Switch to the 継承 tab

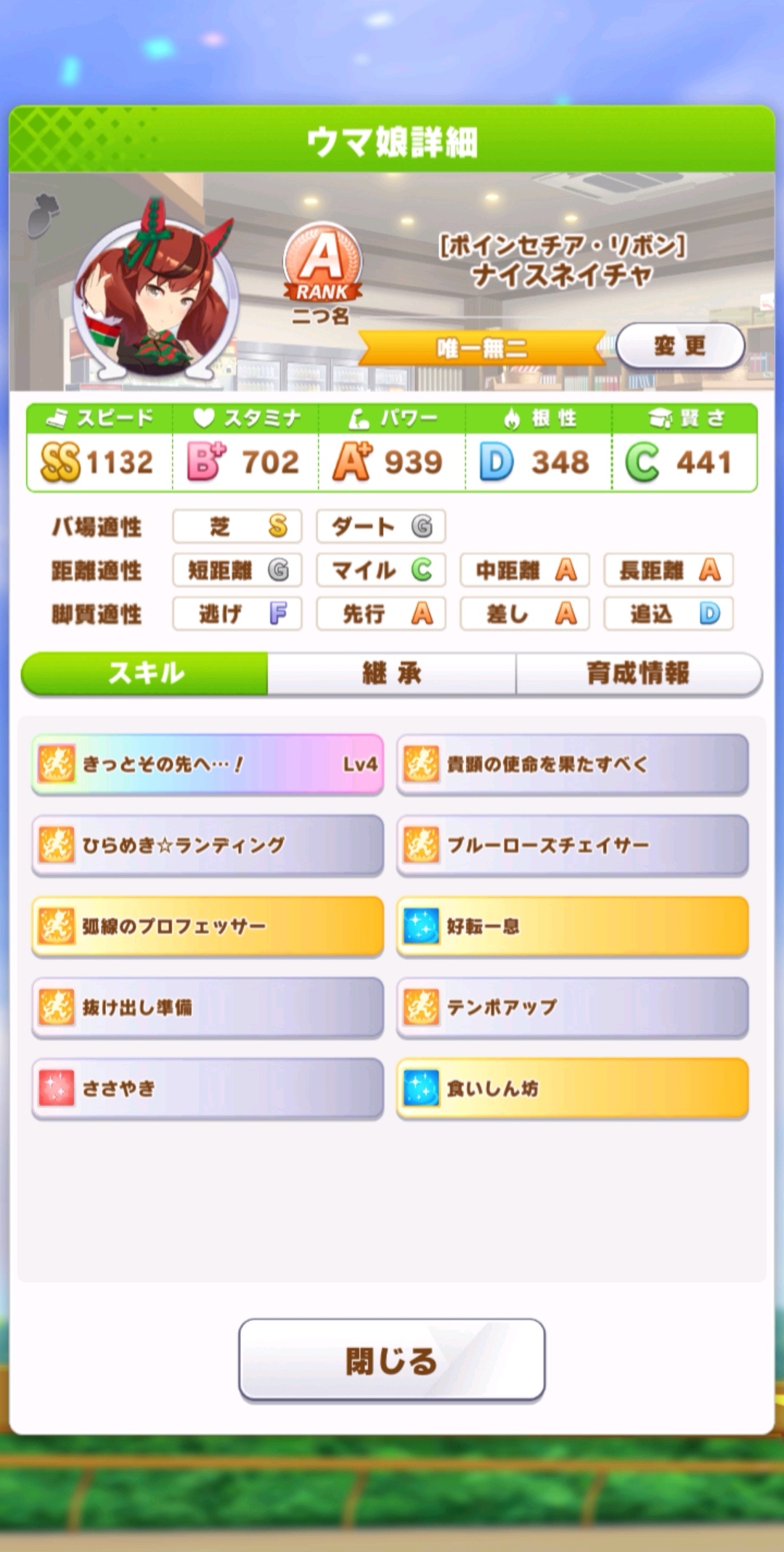(392, 673)
